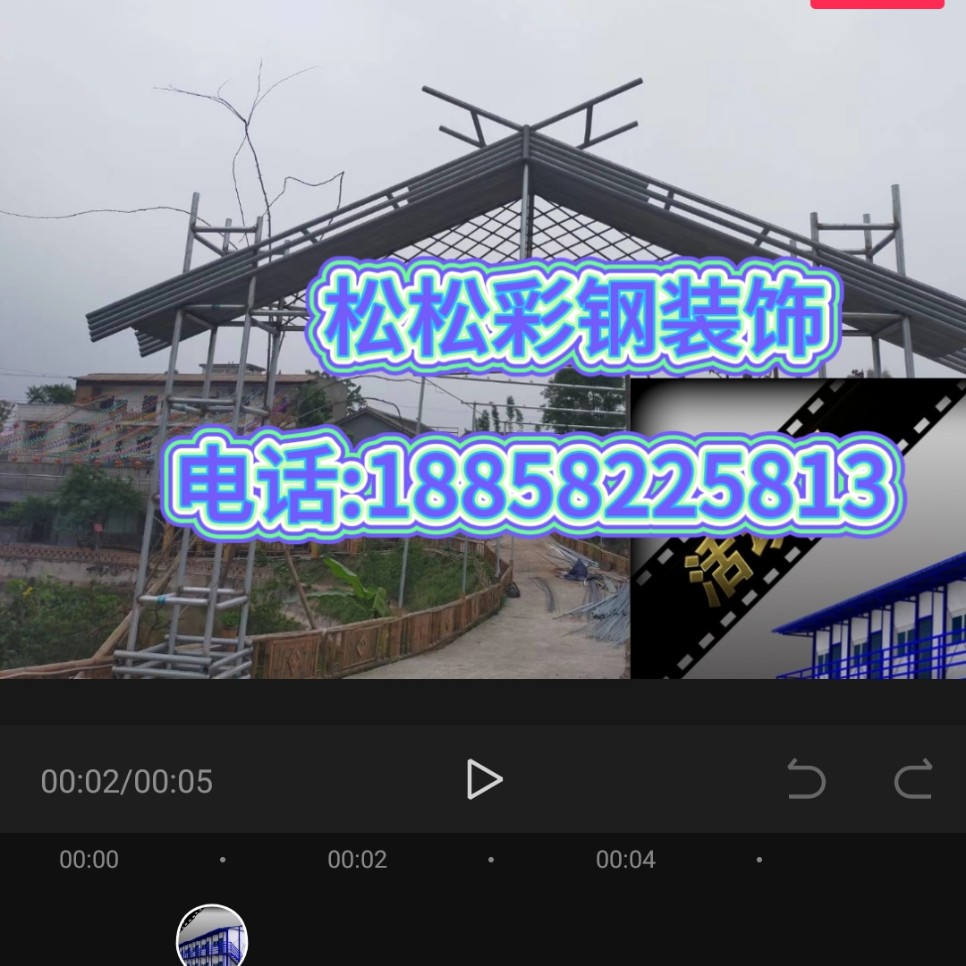Redo the last edit
Image resolution: width=966 pixels, height=966 pixels.
coord(912,780)
